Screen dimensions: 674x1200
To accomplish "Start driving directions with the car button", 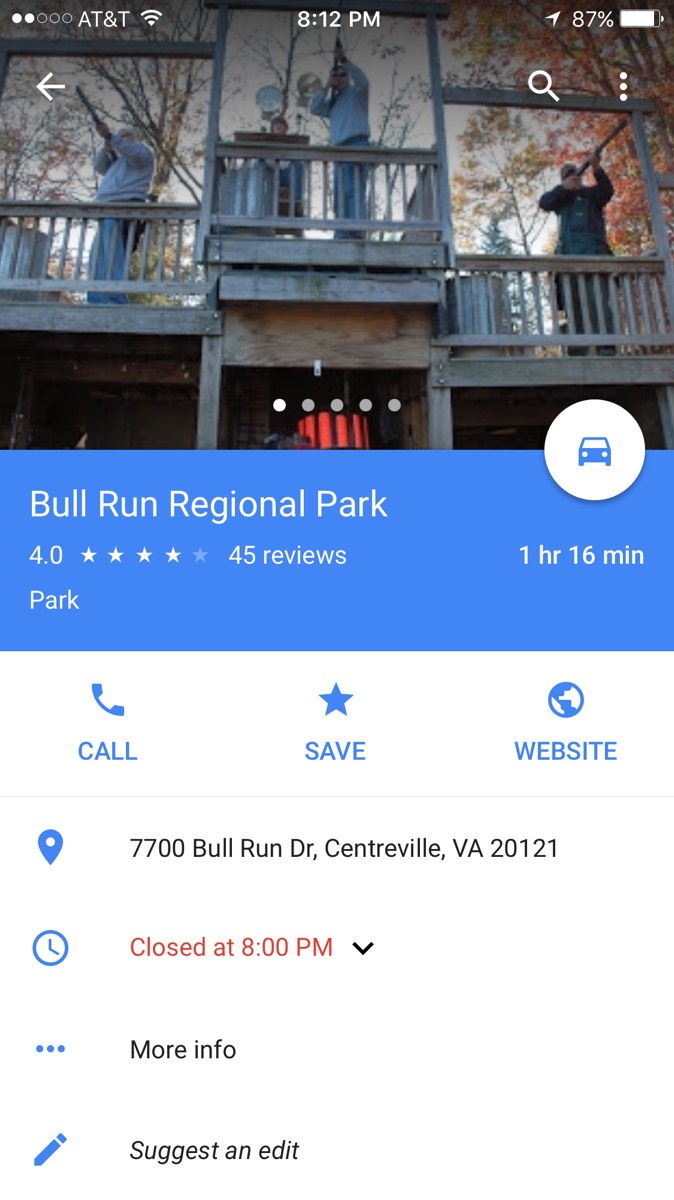I will [x=594, y=451].
